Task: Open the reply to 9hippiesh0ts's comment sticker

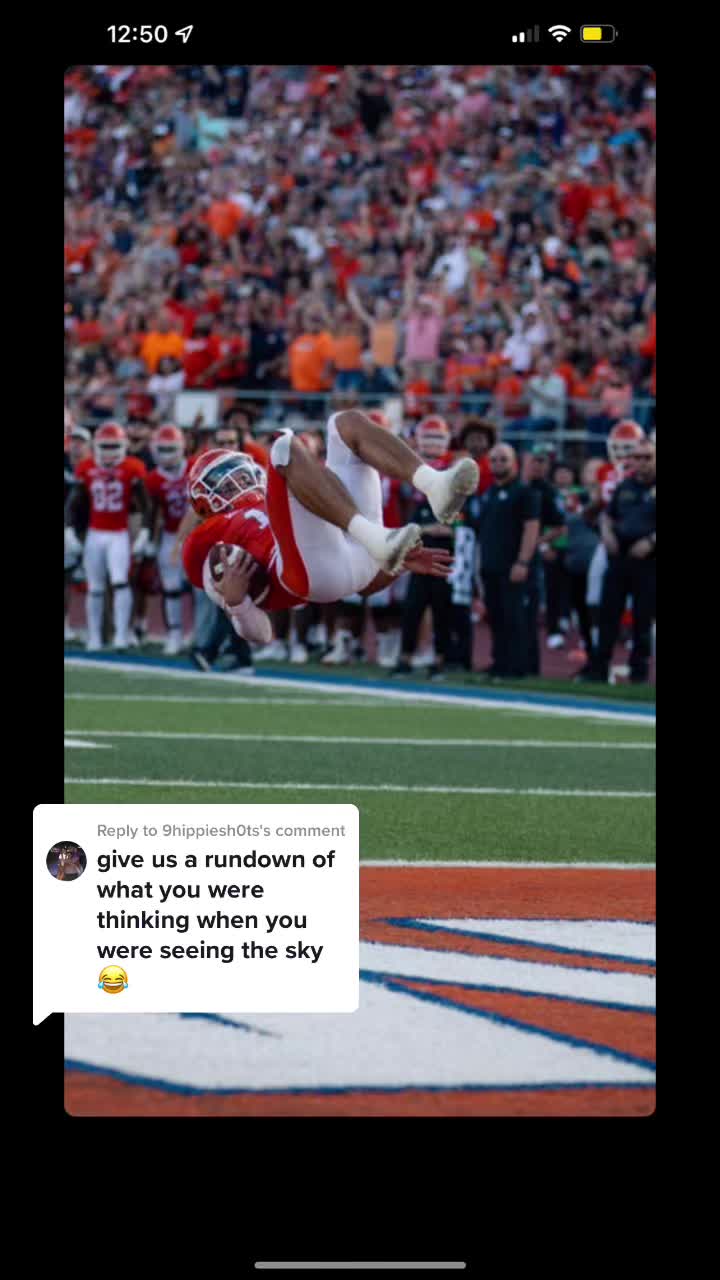Action: 196,908
